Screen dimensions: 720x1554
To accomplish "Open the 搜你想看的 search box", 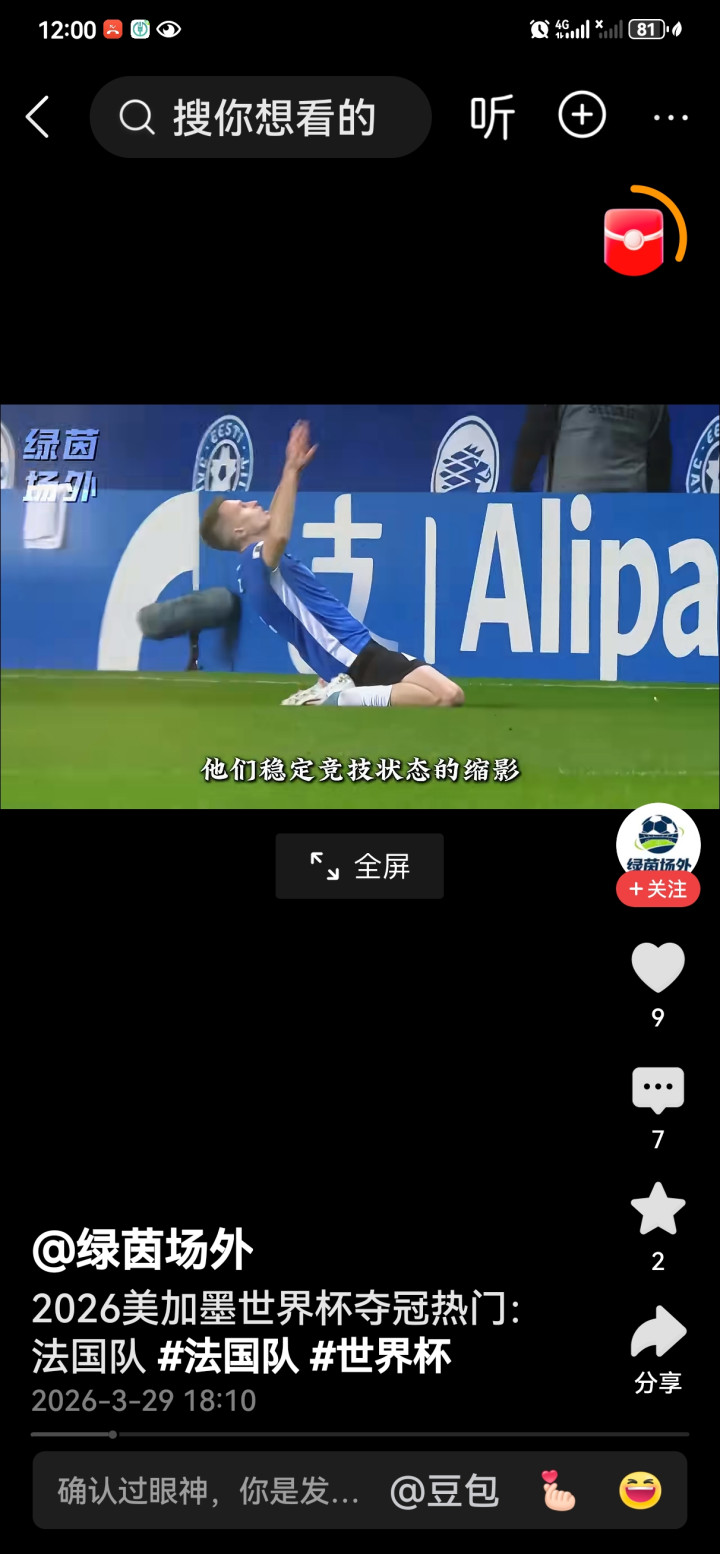I will 260,118.
